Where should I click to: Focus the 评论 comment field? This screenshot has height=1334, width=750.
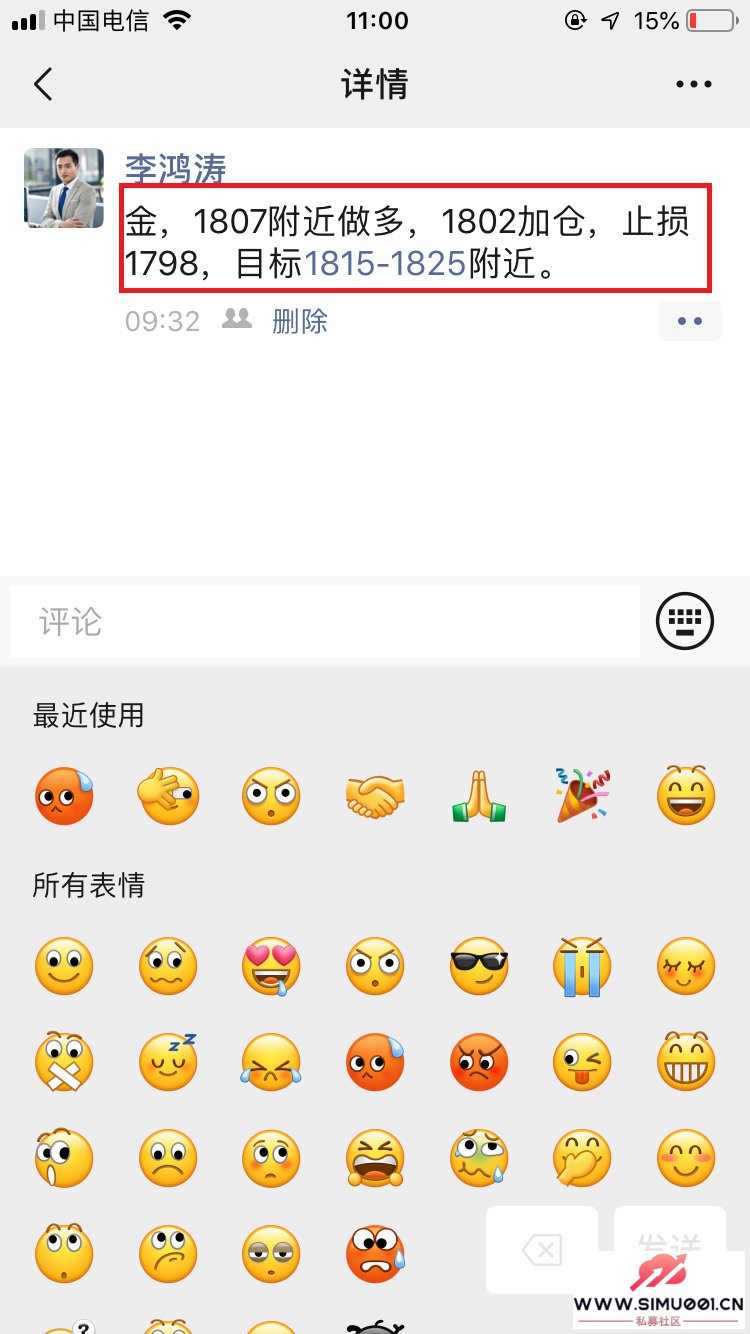click(x=325, y=622)
